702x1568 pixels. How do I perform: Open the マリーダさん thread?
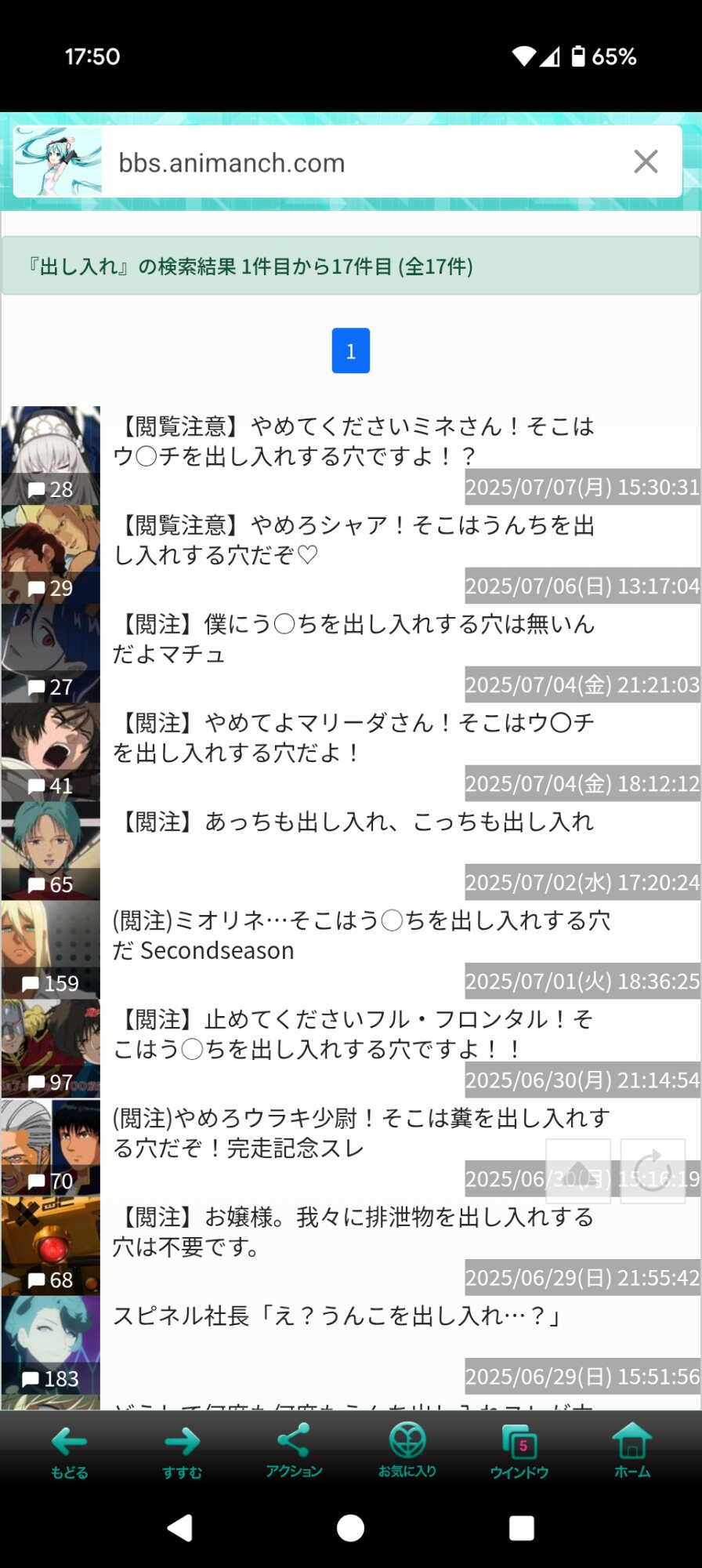coord(353,737)
